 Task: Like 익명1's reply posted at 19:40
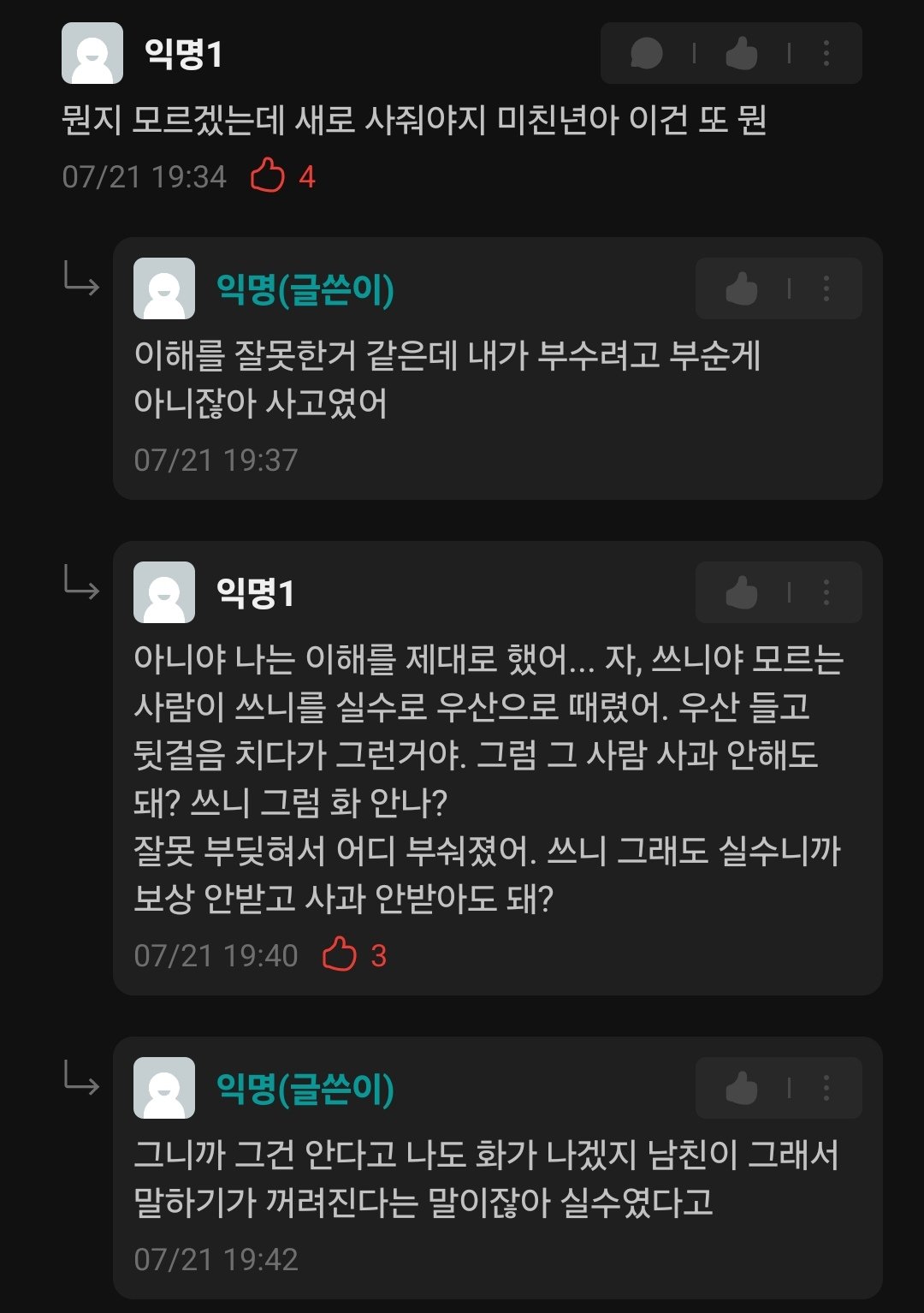point(741,592)
